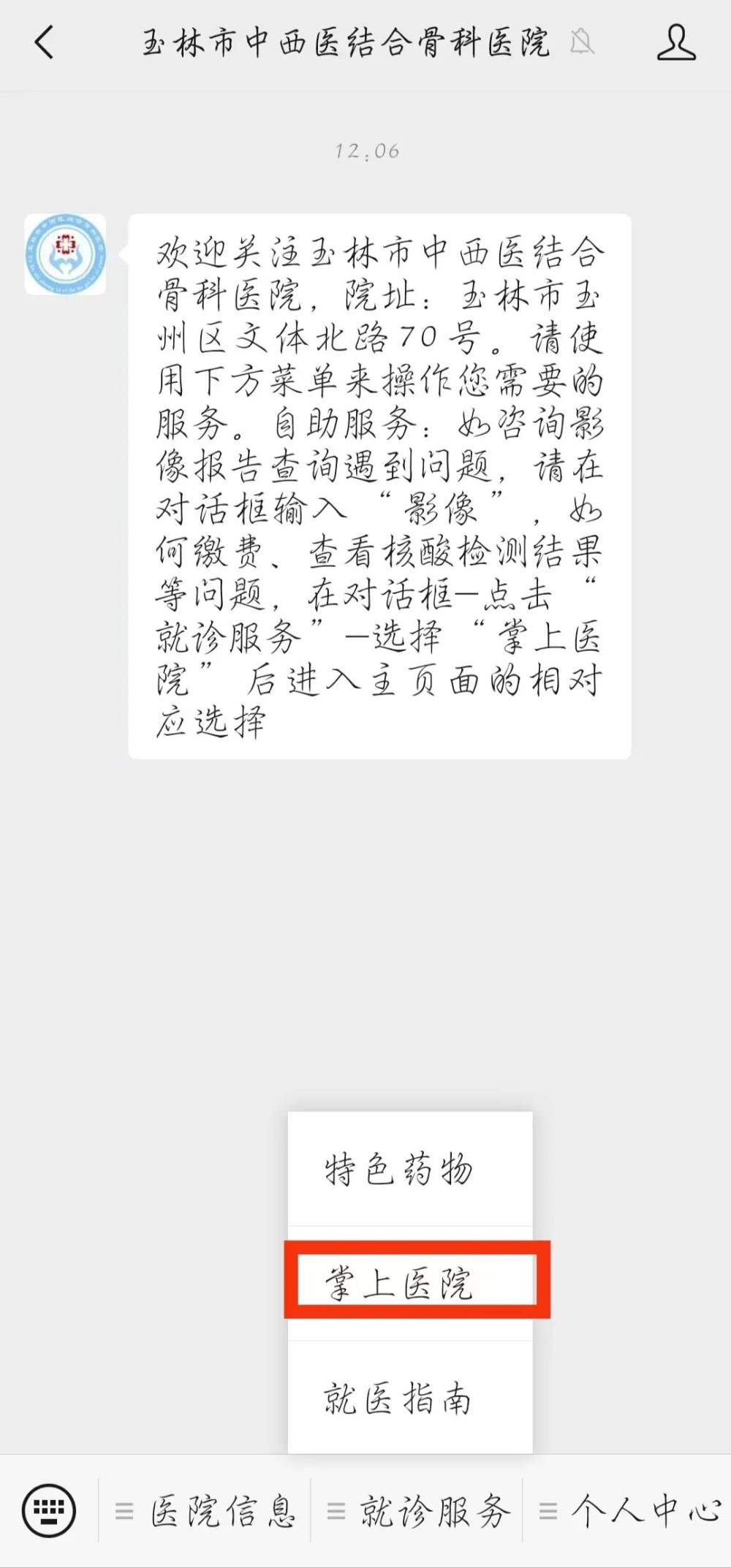
Task: Expand the 个人中心 bottom menu
Action: point(630,1511)
